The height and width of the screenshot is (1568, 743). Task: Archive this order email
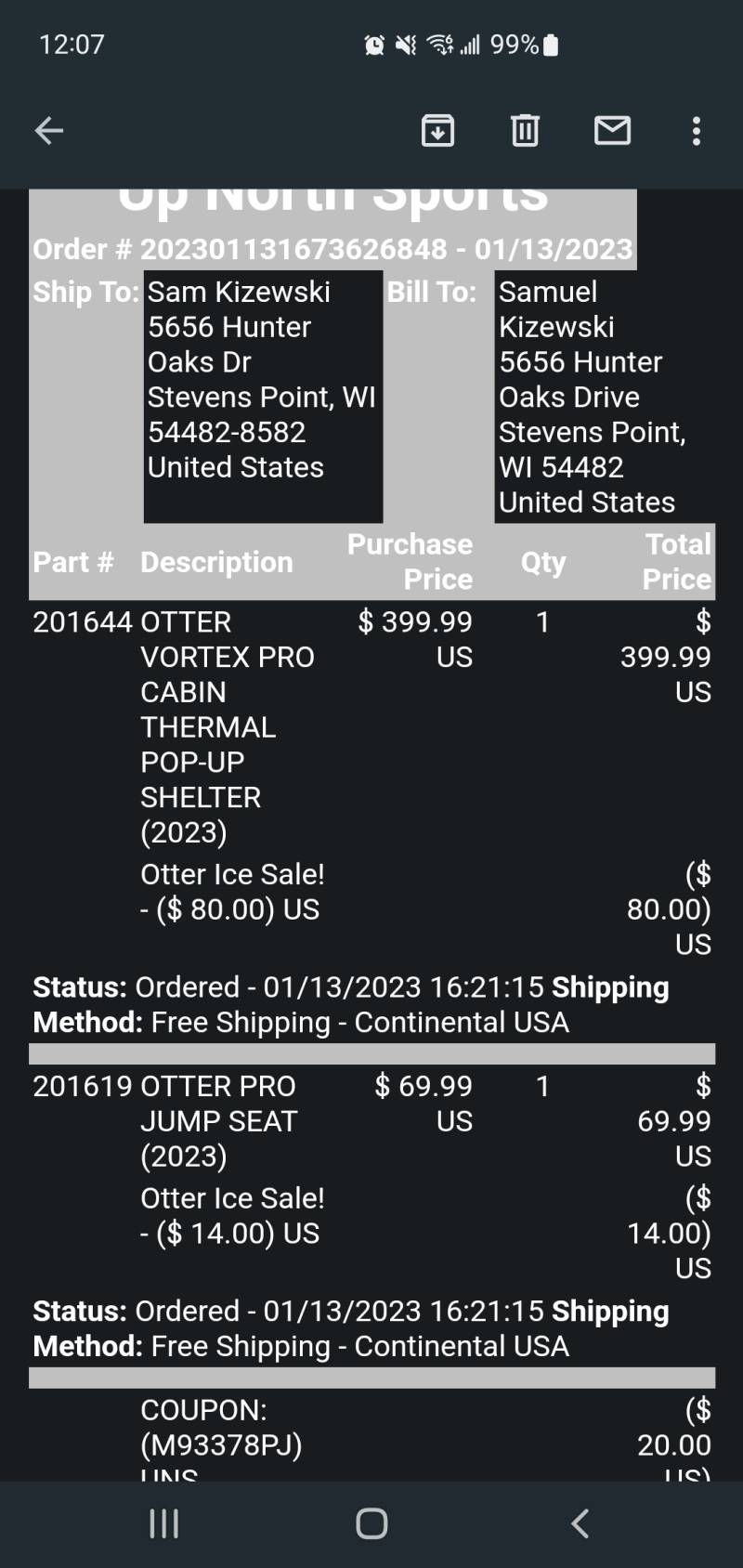437,131
